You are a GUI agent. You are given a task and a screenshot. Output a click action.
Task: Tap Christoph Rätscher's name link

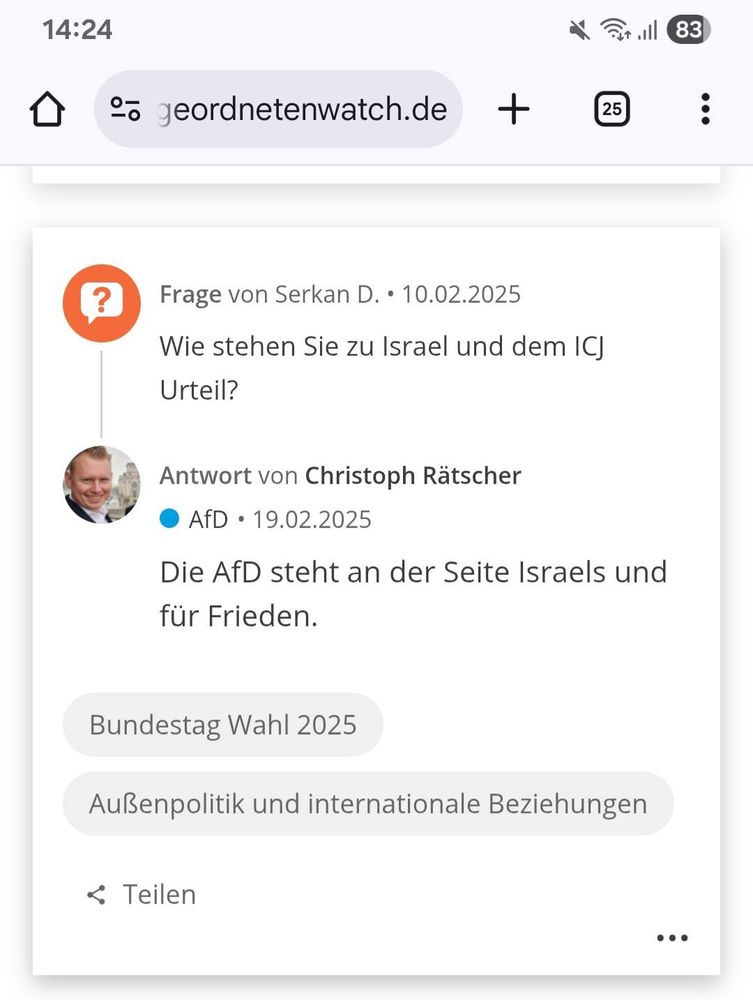tap(414, 475)
